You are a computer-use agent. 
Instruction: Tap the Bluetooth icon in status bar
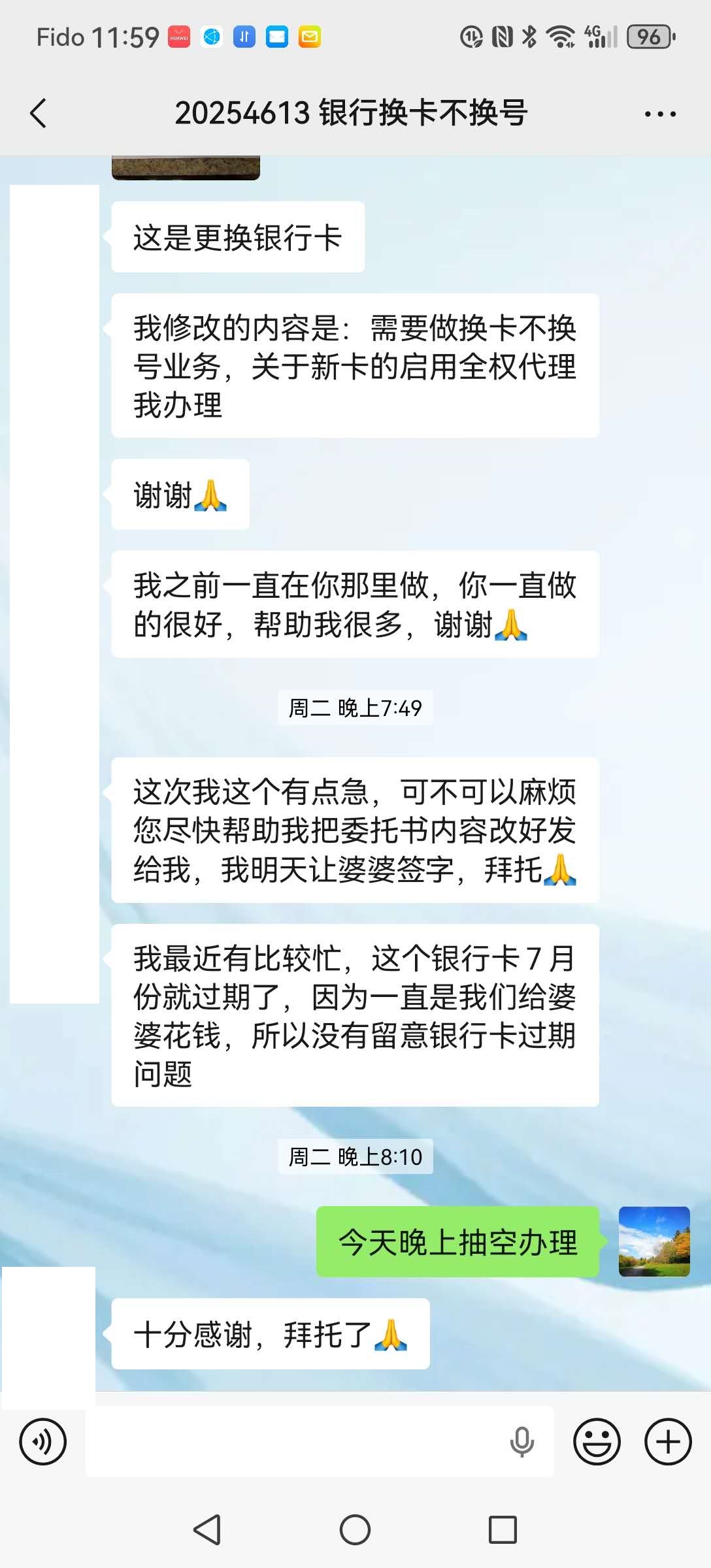tap(529, 37)
